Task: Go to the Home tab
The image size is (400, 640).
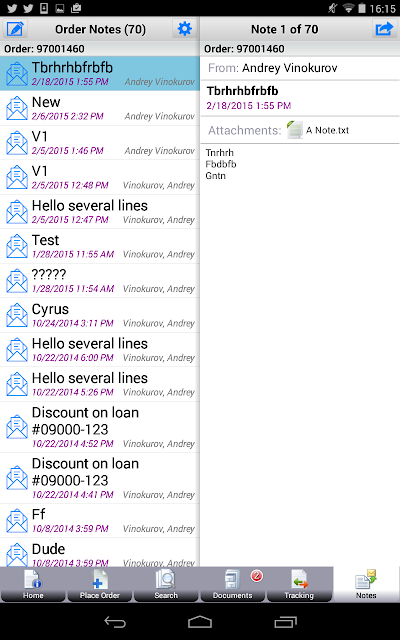Action: pos(33,584)
